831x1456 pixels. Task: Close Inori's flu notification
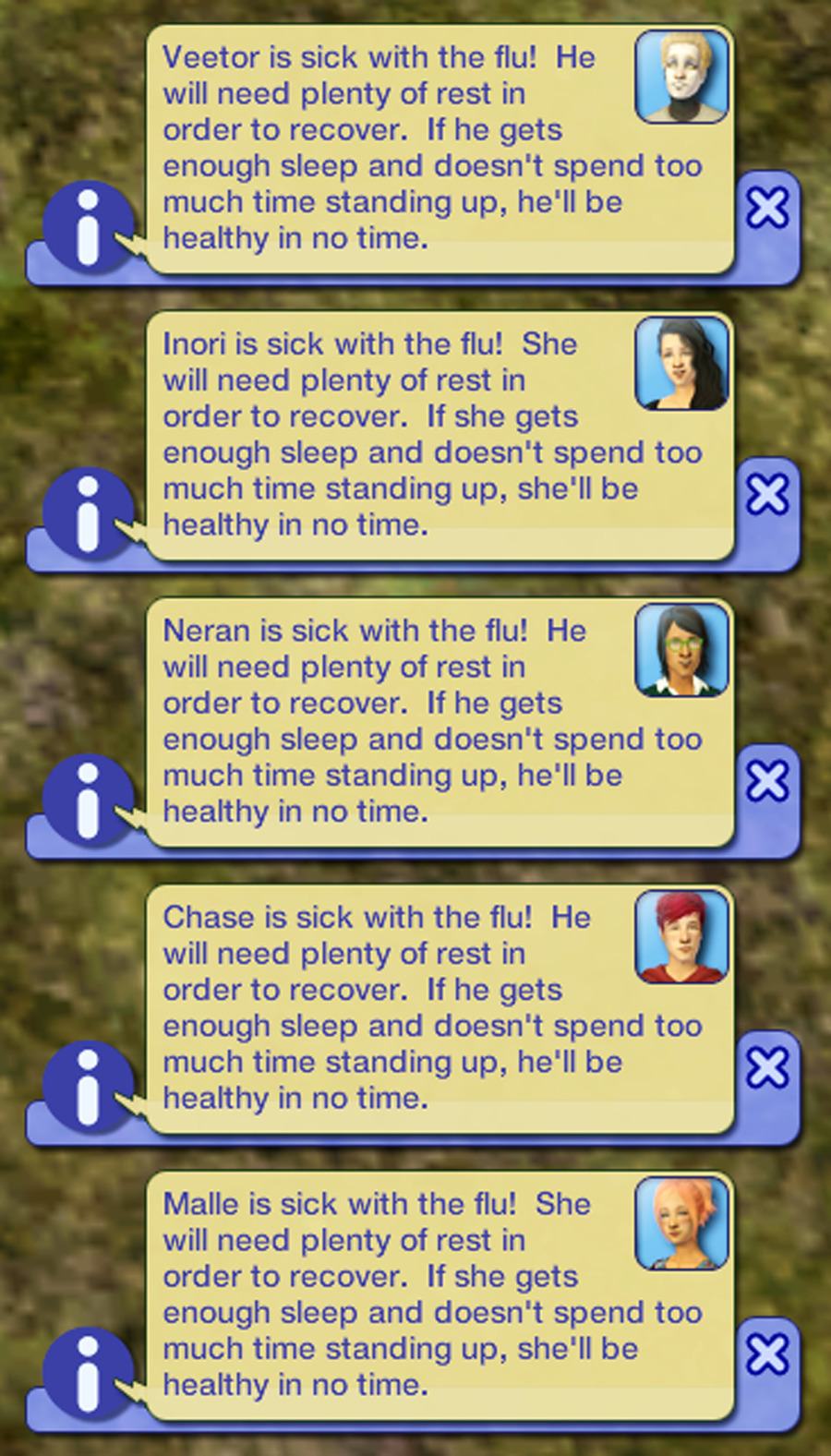767,494
